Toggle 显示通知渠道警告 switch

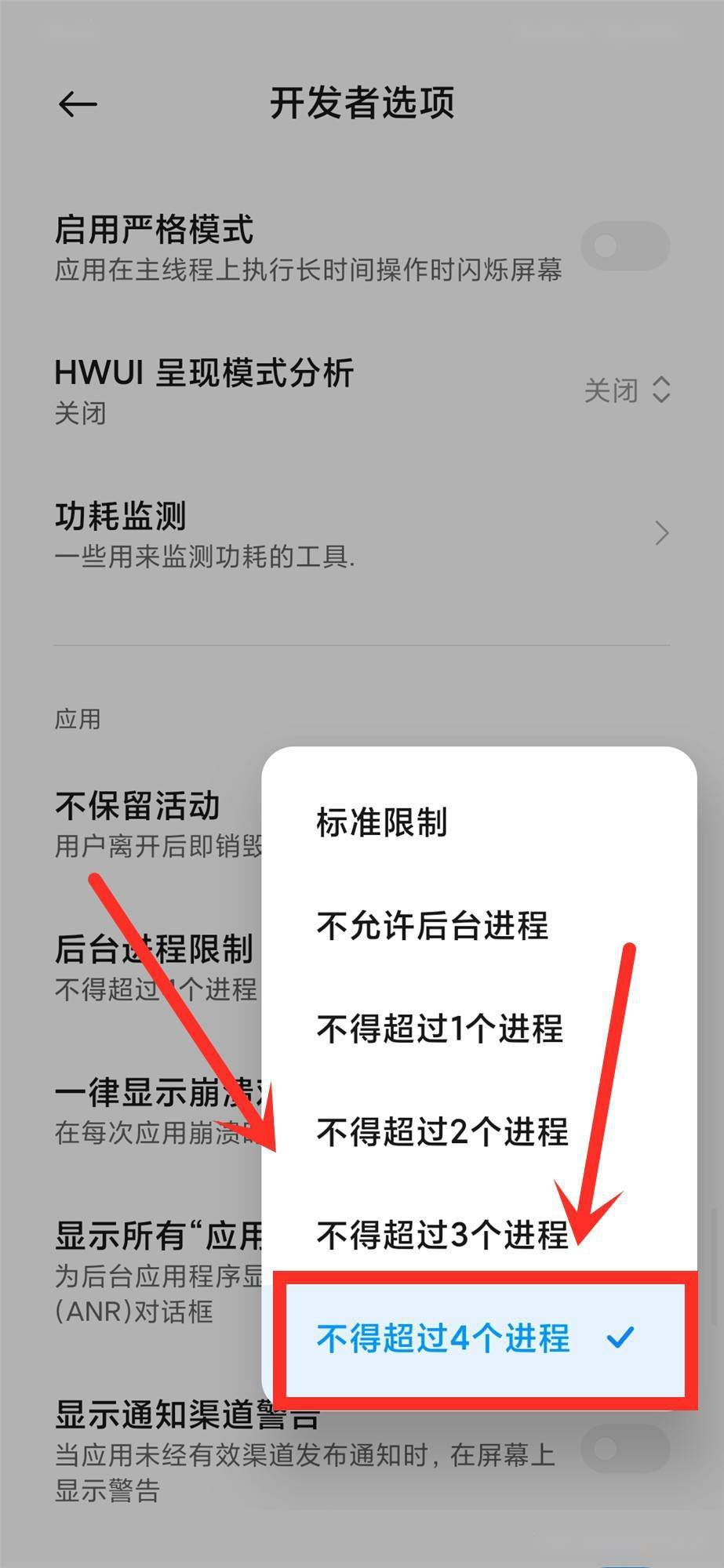click(x=624, y=1449)
